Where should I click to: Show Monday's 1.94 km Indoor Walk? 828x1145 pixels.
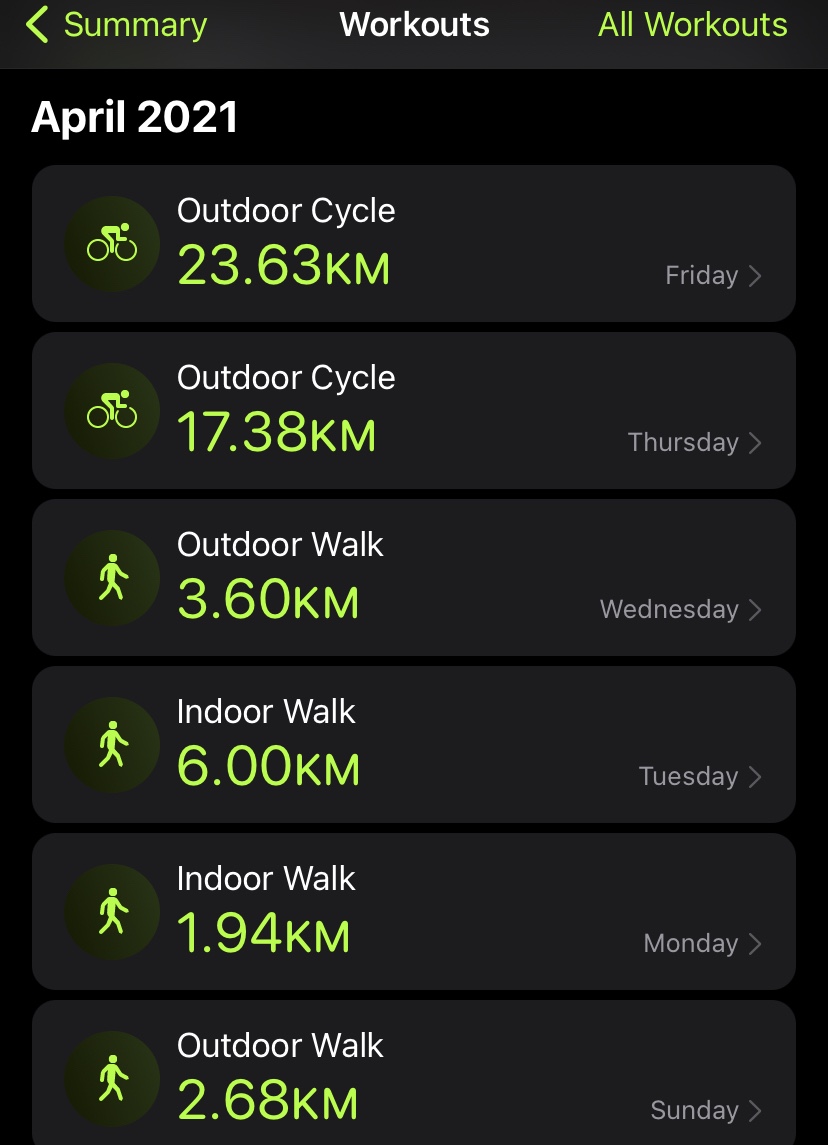pos(414,912)
